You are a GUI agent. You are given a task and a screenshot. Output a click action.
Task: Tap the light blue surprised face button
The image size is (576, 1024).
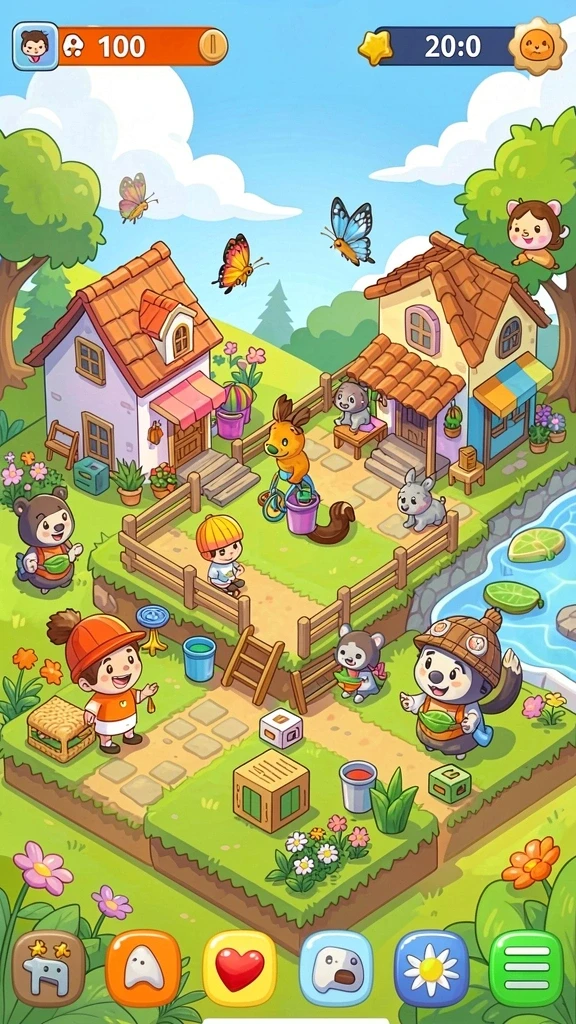coord(336,968)
